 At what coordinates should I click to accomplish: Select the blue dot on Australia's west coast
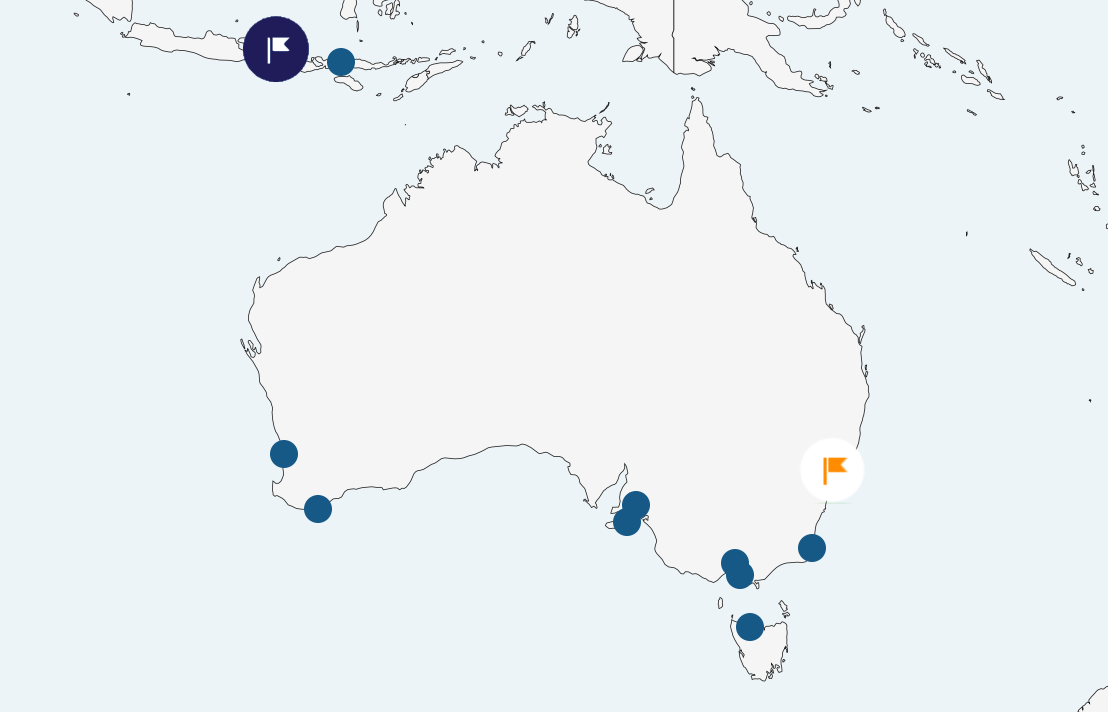[284, 454]
